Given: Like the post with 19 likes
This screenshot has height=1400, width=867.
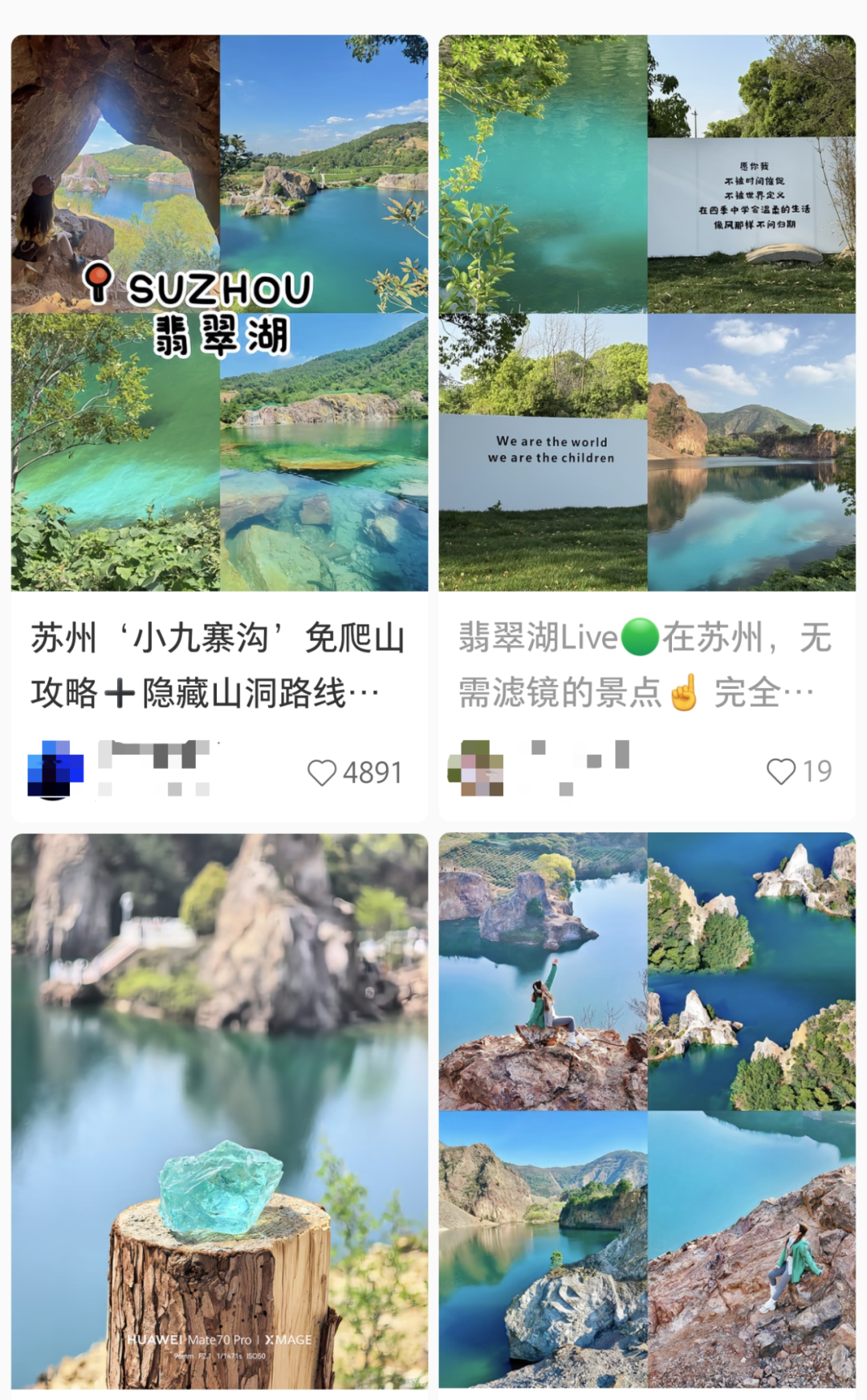Looking at the screenshot, I should (781, 771).
